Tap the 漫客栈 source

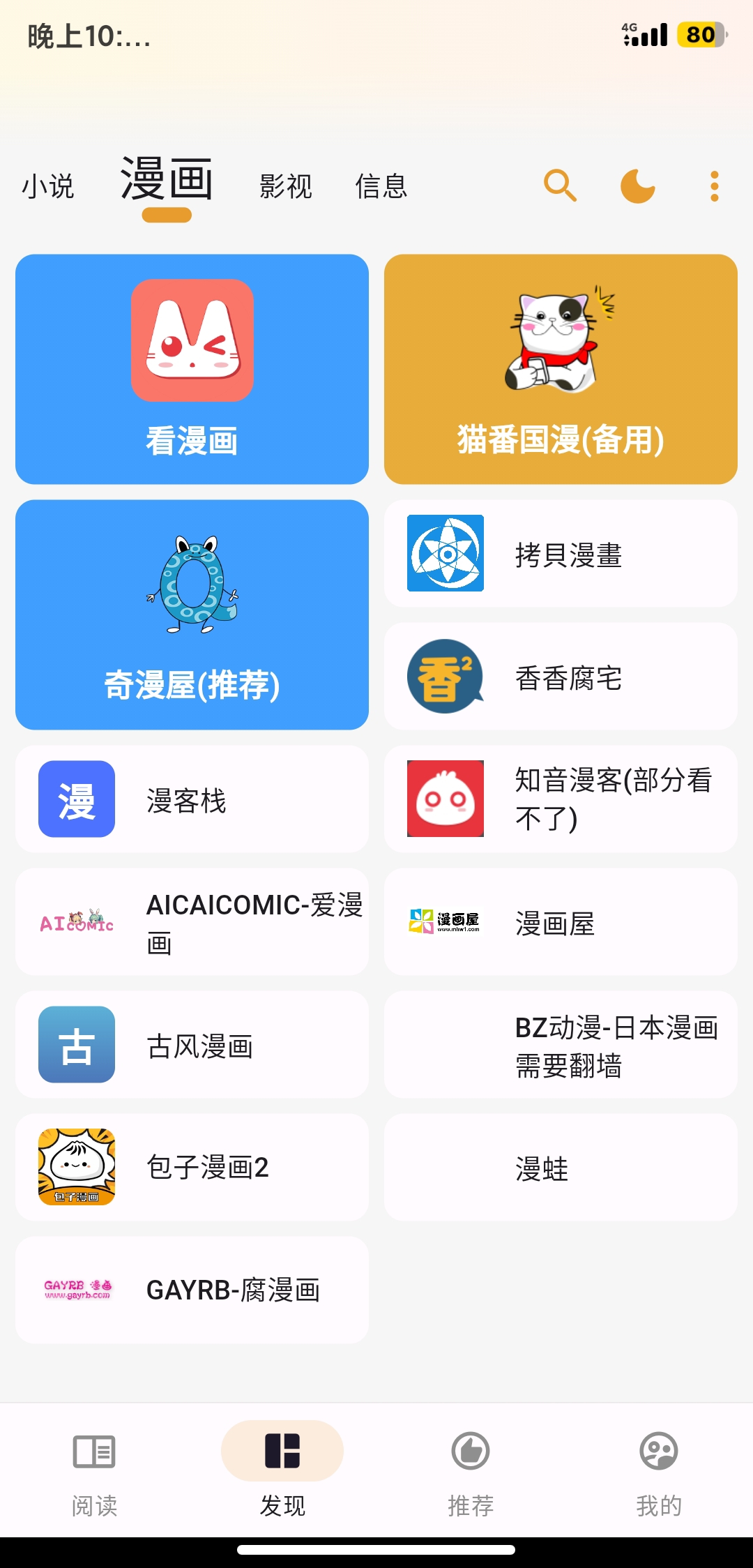pos(192,799)
